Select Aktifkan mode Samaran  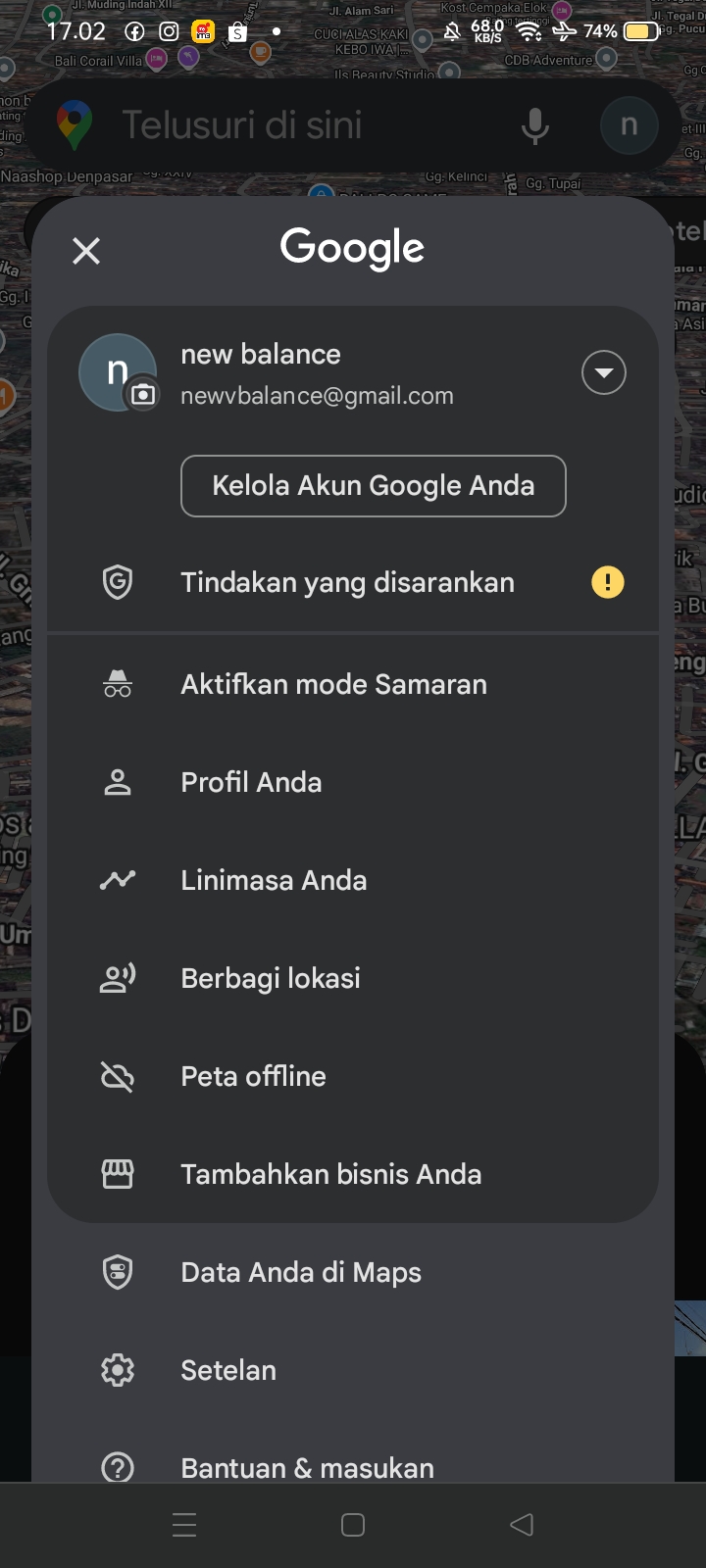click(x=353, y=684)
